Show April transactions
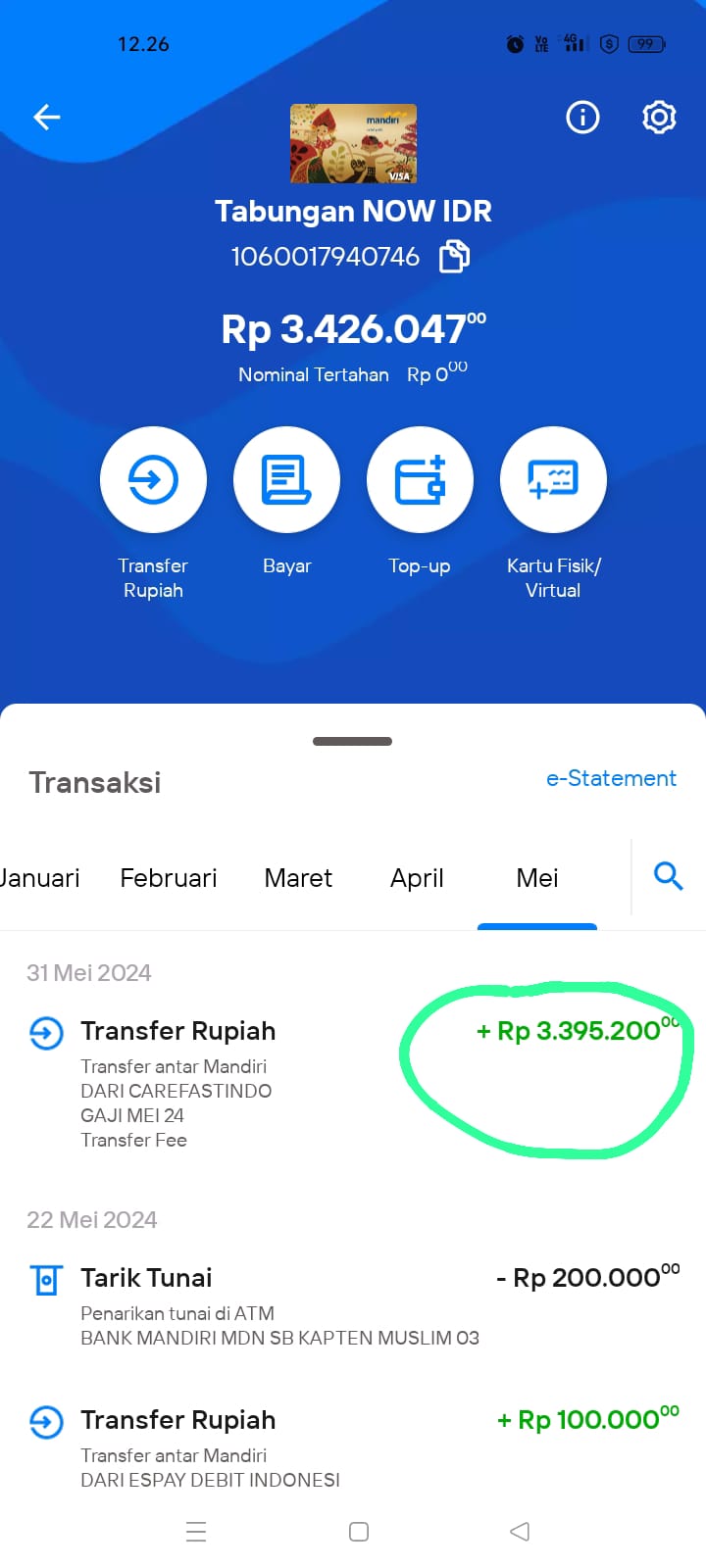706x1568 pixels. click(x=417, y=878)
